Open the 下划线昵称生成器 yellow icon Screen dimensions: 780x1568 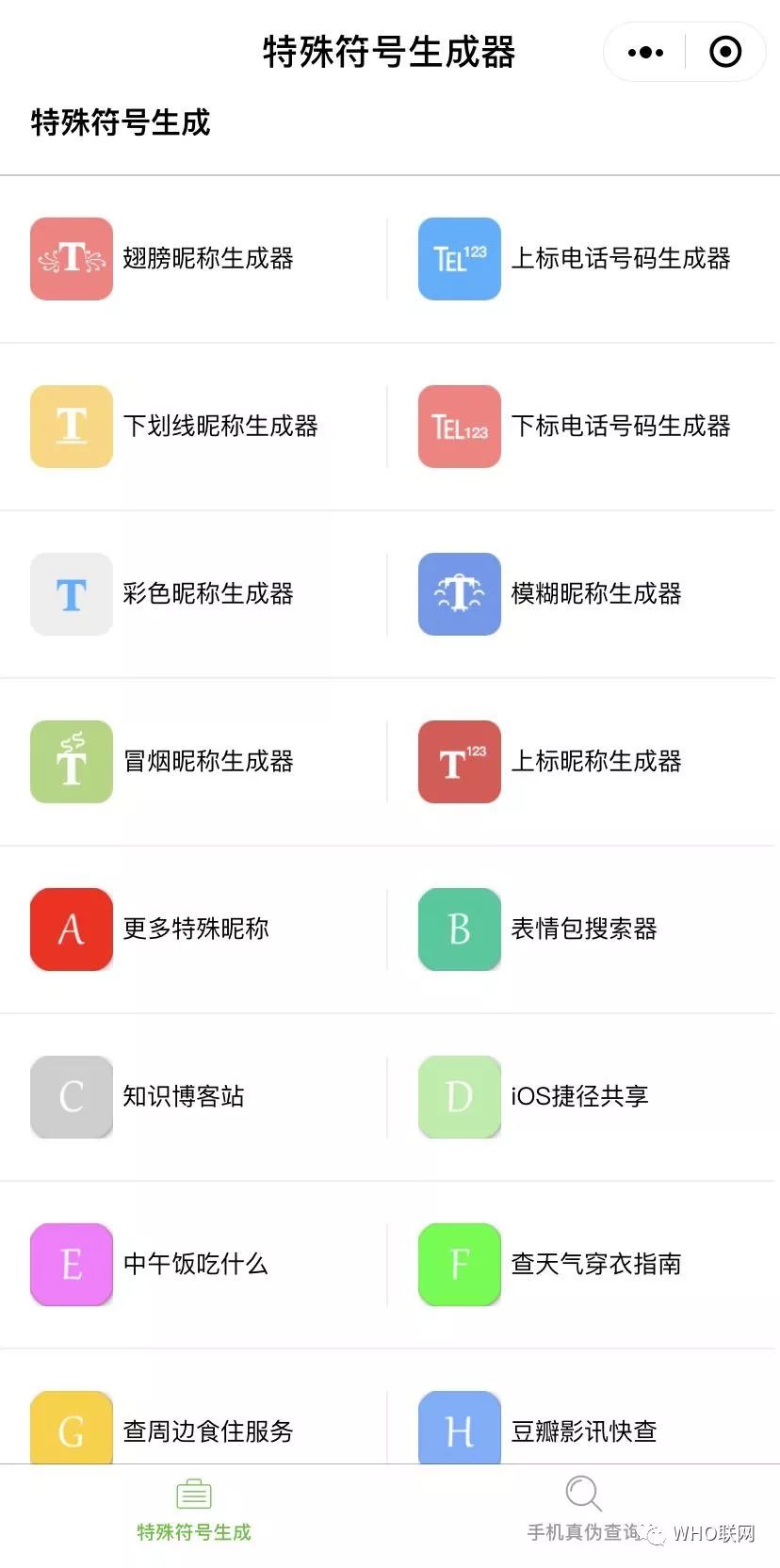tap(71, 427)
